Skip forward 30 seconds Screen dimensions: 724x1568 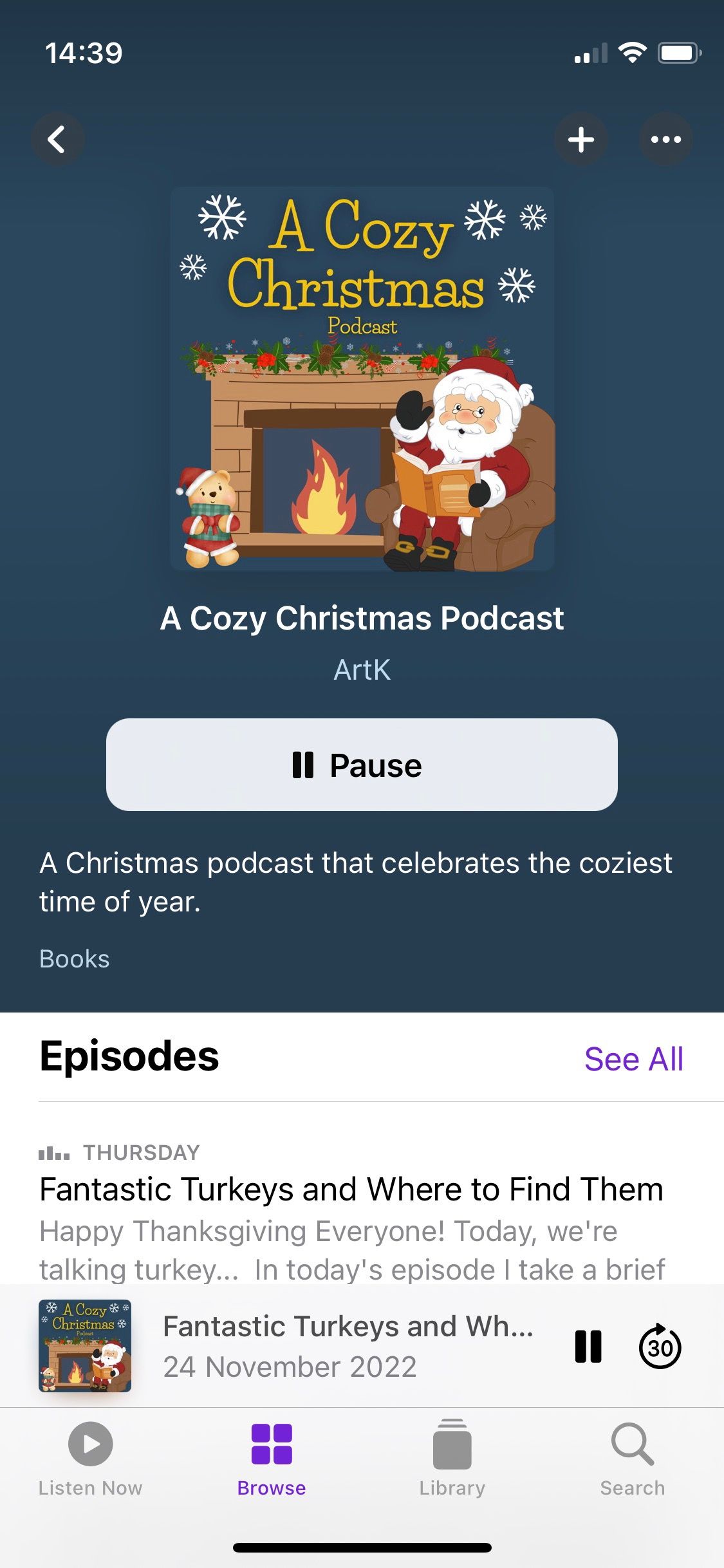click(660, 1347)
